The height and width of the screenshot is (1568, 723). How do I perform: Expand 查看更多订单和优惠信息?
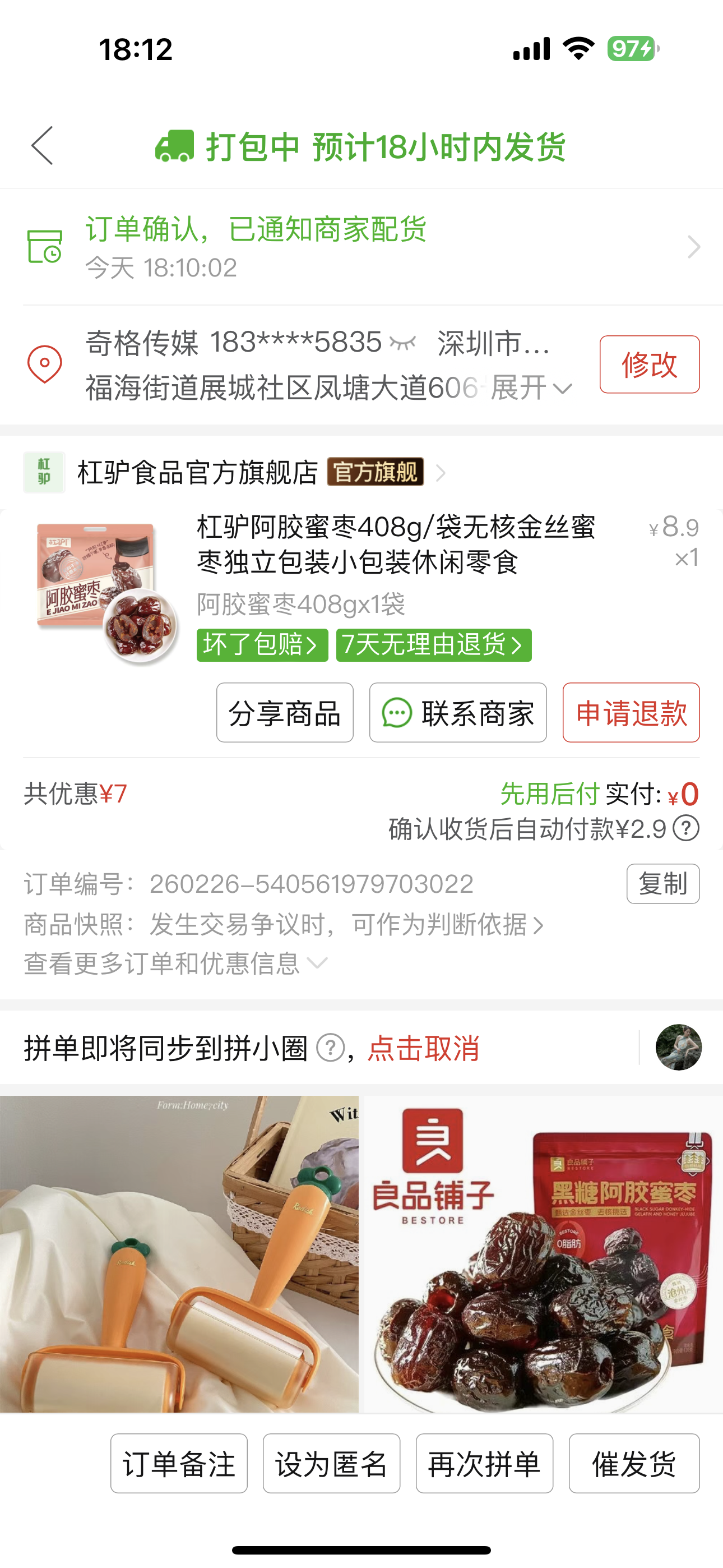coord(175,963)
